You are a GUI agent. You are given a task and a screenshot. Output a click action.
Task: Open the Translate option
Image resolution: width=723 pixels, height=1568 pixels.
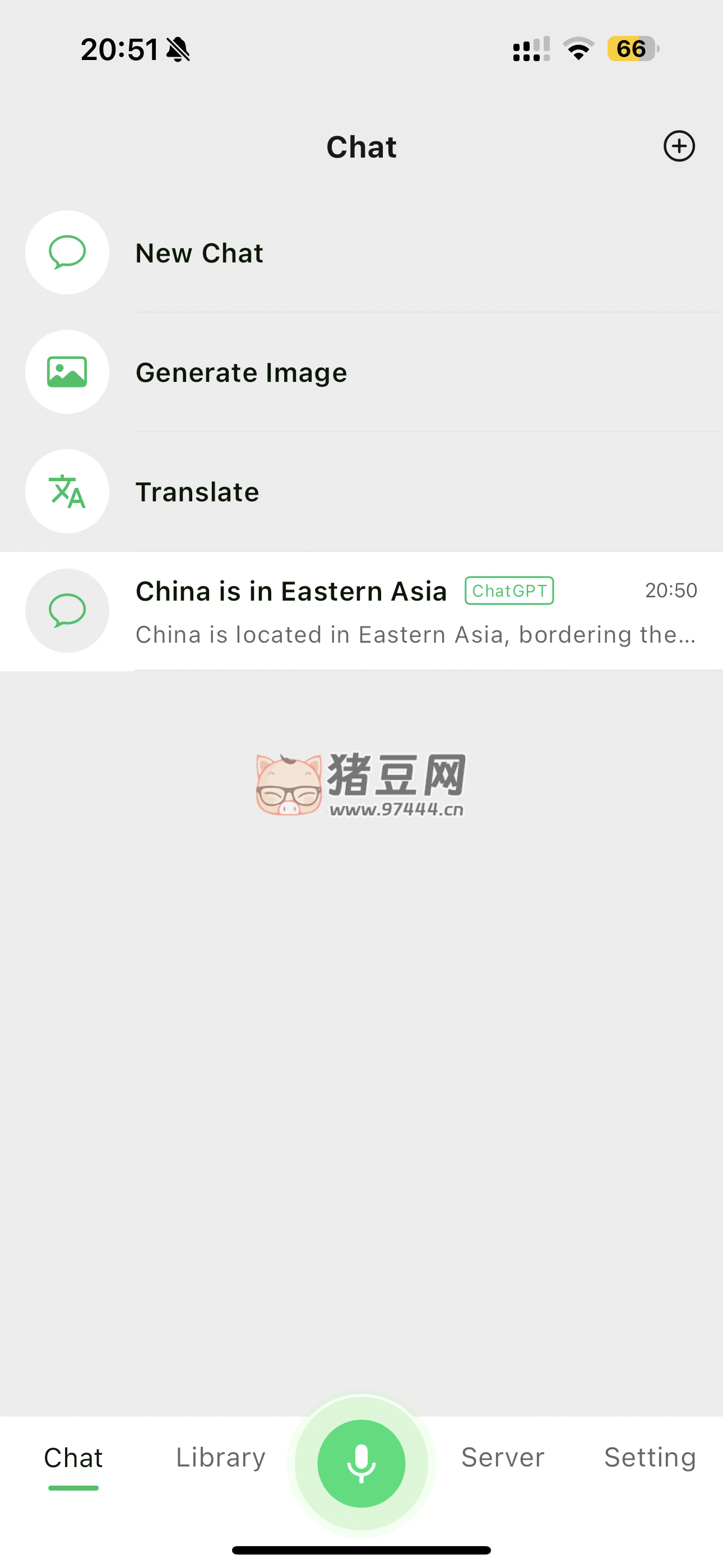point(197,492)
